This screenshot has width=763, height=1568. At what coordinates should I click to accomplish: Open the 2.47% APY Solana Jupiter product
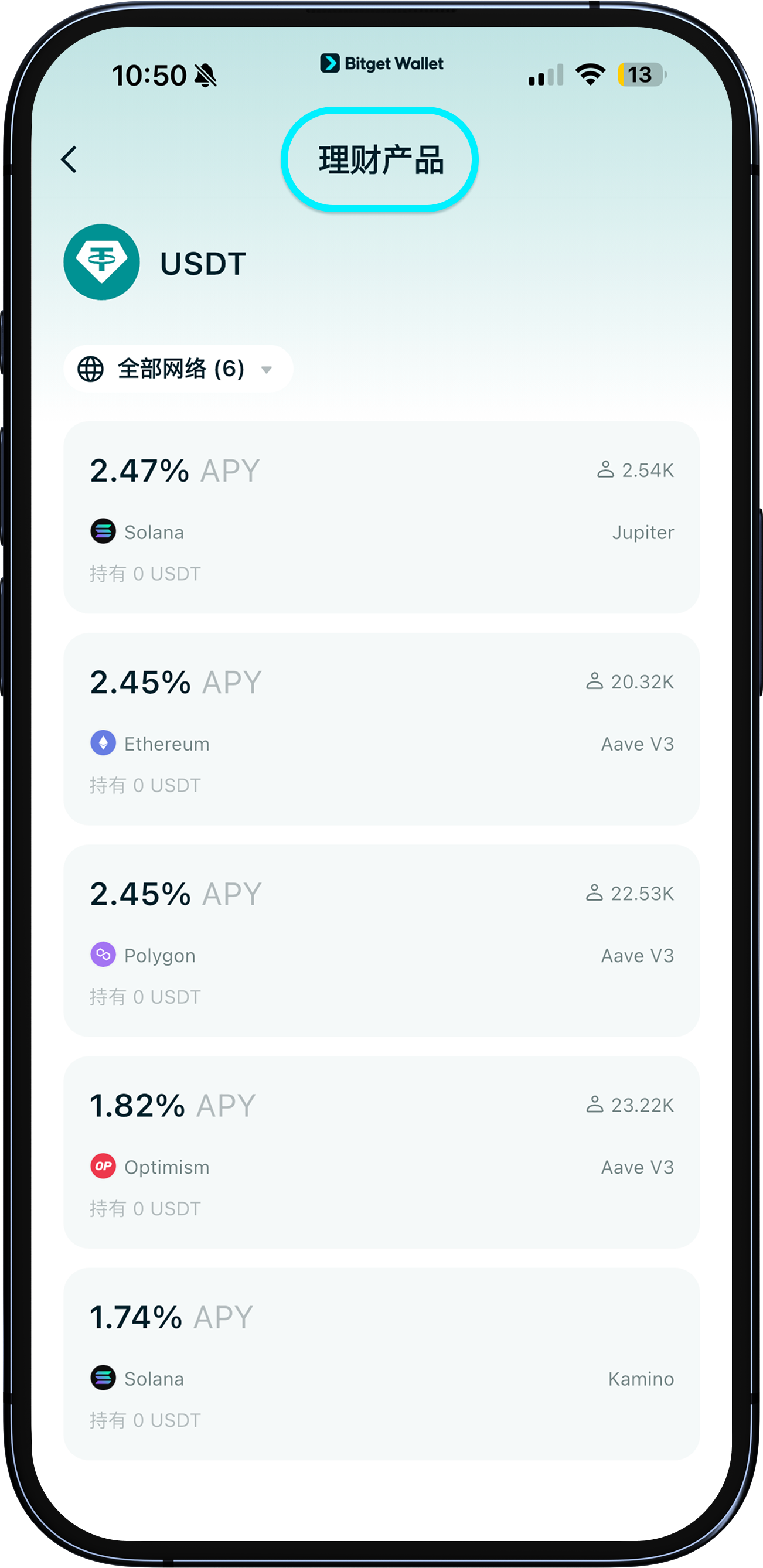pyautogui.click(x=381, y=517)
